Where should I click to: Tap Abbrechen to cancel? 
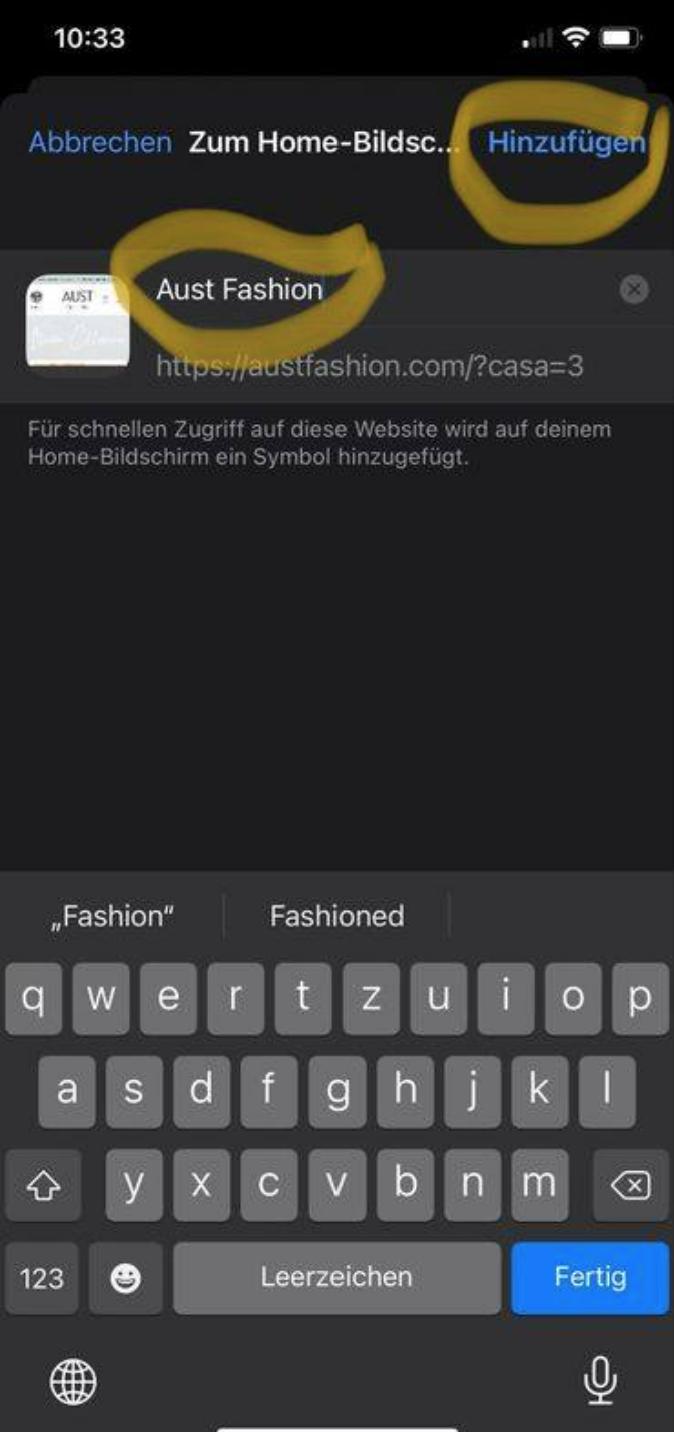pyautogui.click(x=100, y=142)
